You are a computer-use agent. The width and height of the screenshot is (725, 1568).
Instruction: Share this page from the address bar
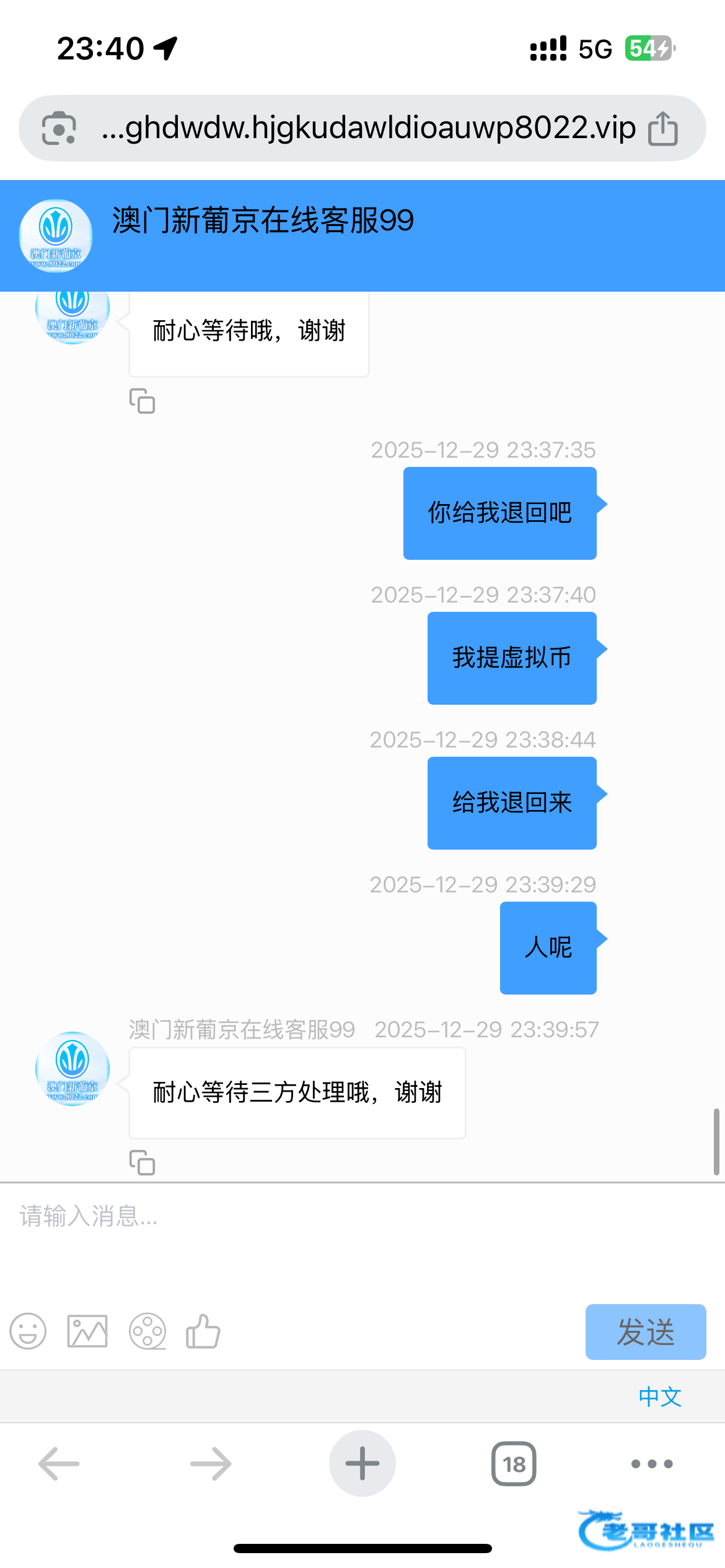[662, 129]
